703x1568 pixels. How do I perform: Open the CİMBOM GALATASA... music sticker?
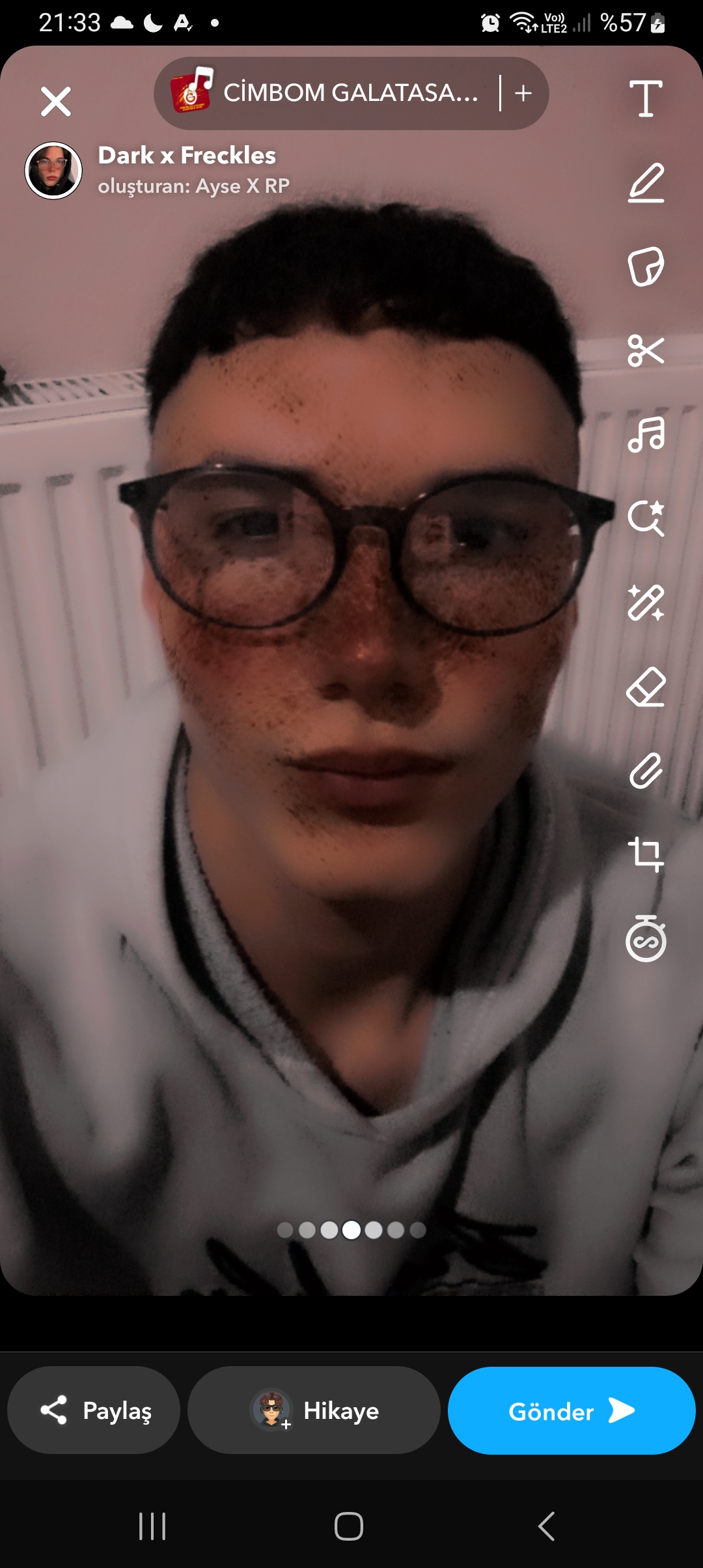325,93
